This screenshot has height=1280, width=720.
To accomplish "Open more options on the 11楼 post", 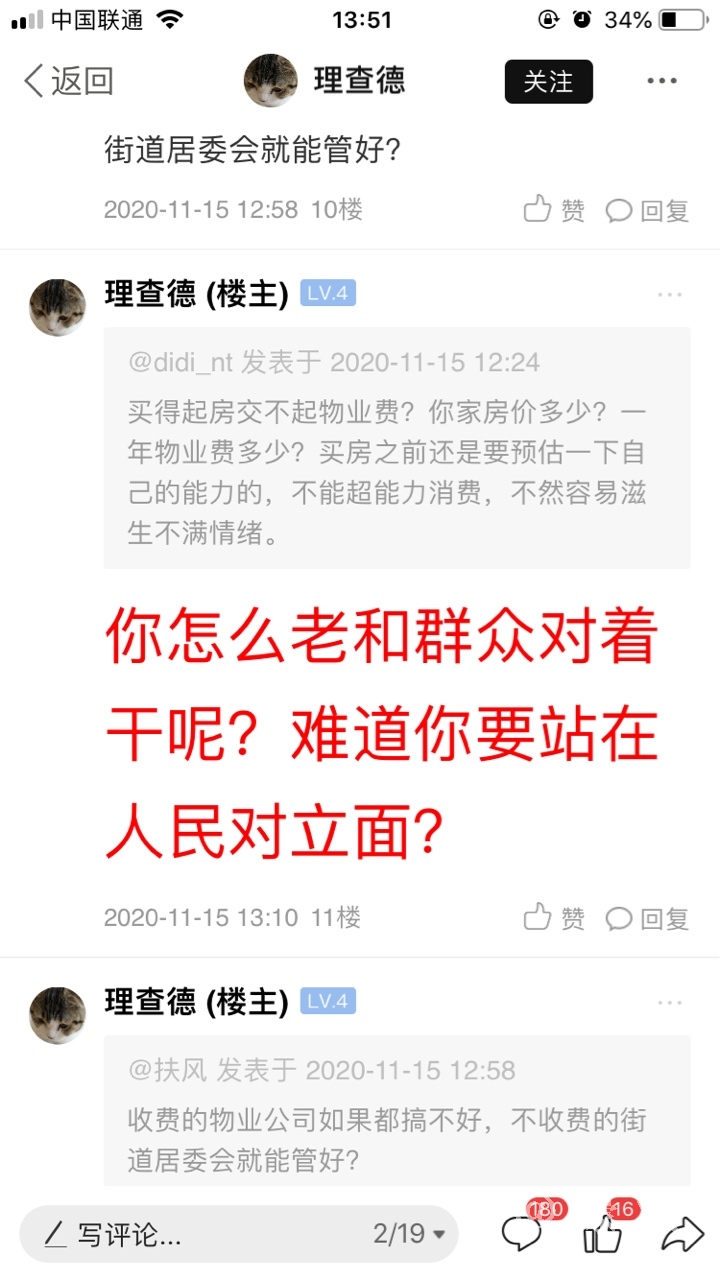I will tap(669, 294).
